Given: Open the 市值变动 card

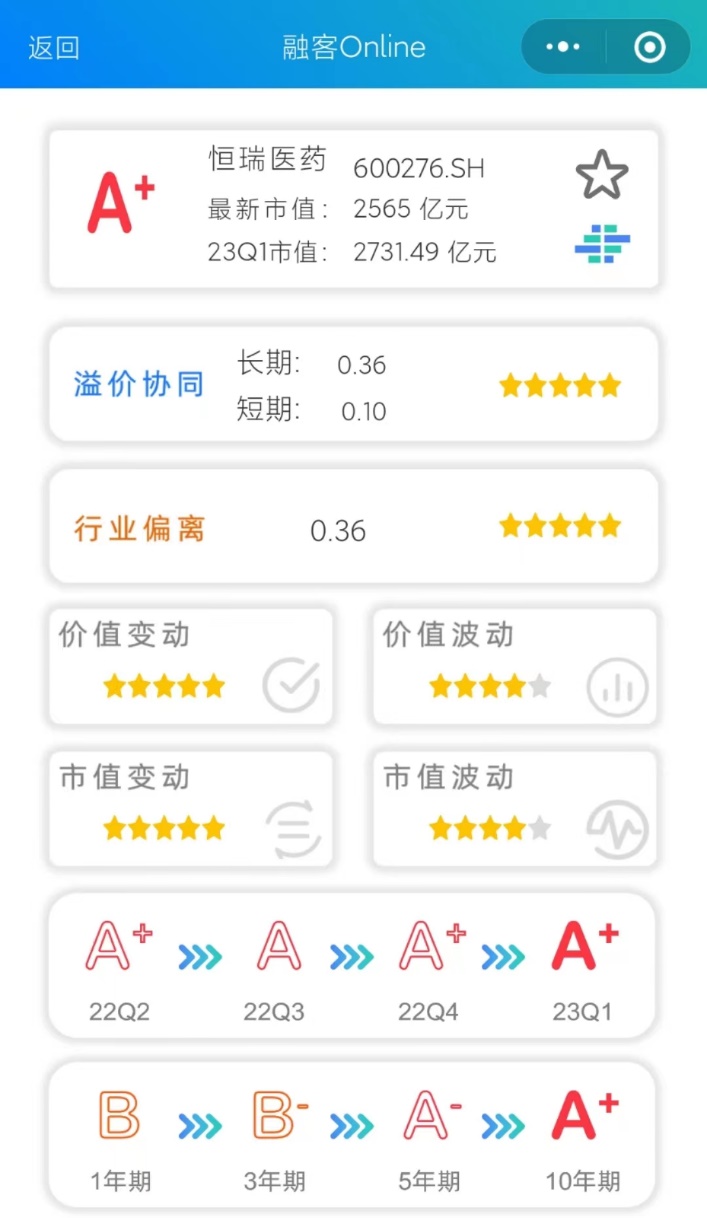Looking at the screenshot, I should tap(190, 808).
